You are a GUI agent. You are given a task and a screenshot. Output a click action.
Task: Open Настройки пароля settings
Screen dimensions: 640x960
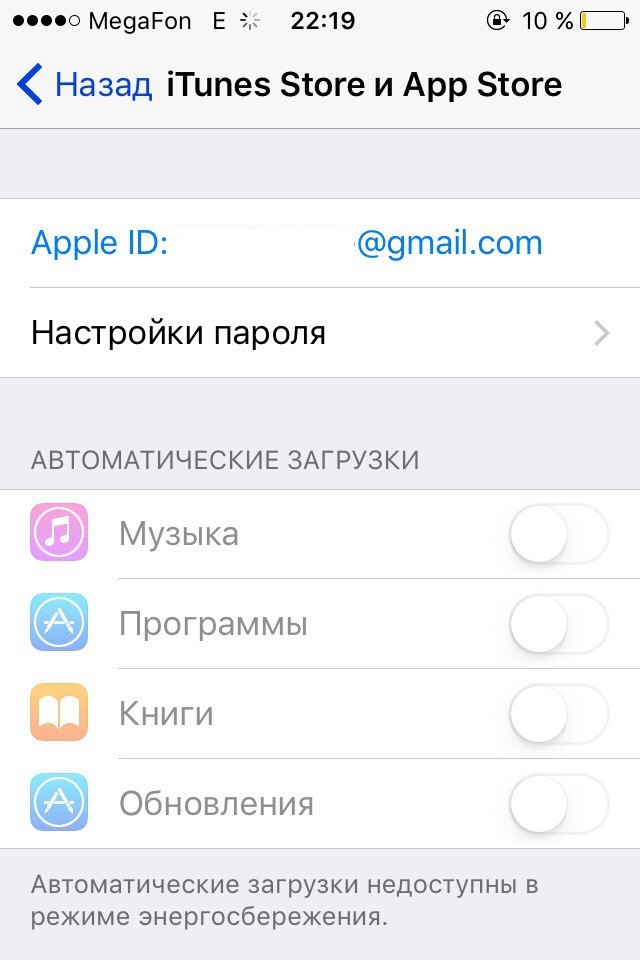(320, 333)
